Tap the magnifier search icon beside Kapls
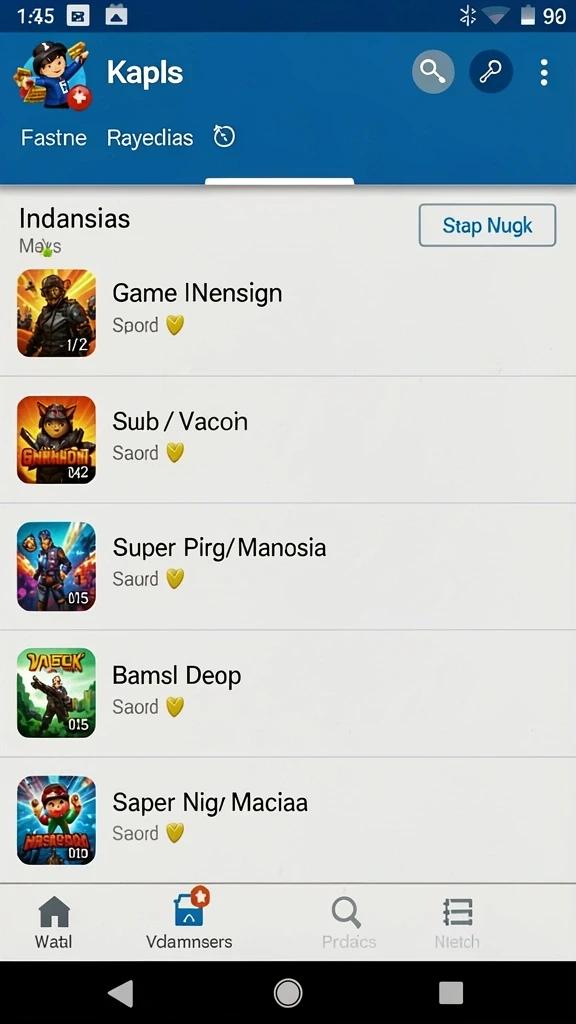This screenshot has width=576, height=1024. 433,71
